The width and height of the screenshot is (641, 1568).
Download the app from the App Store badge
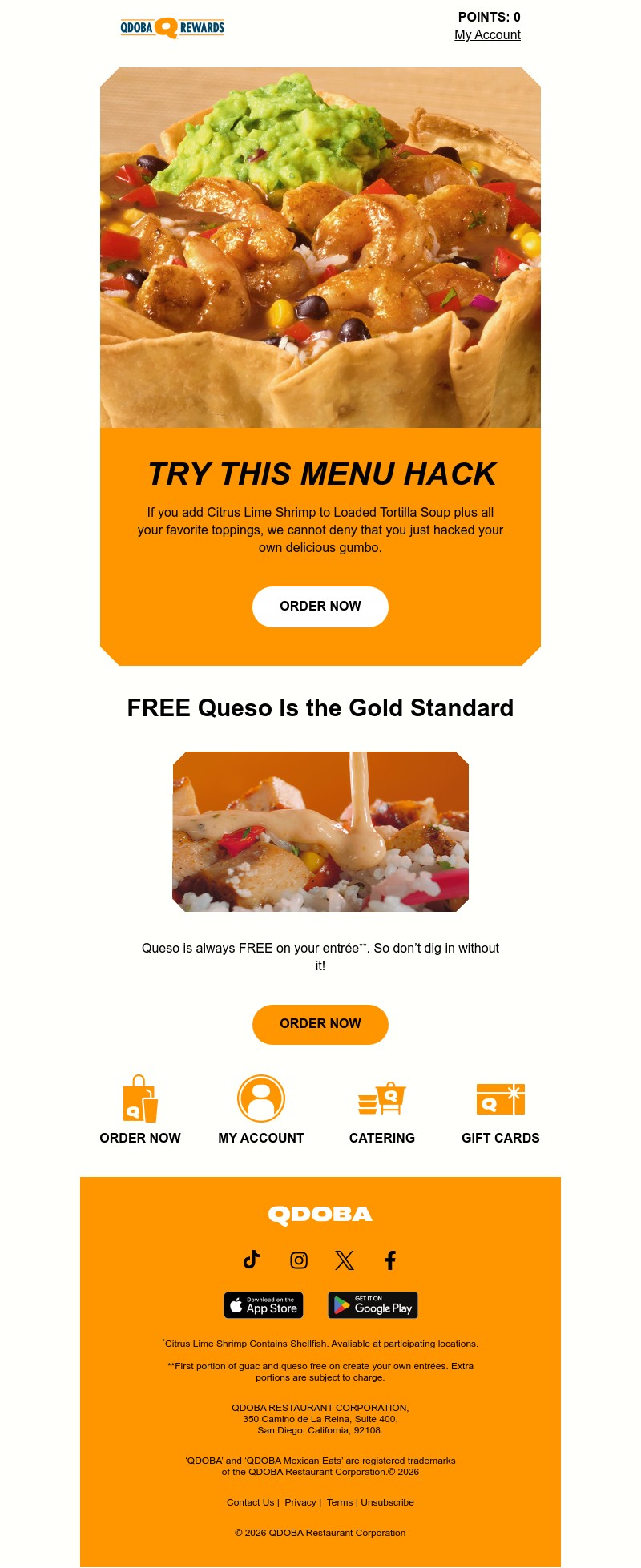(x=263, y=1305)
